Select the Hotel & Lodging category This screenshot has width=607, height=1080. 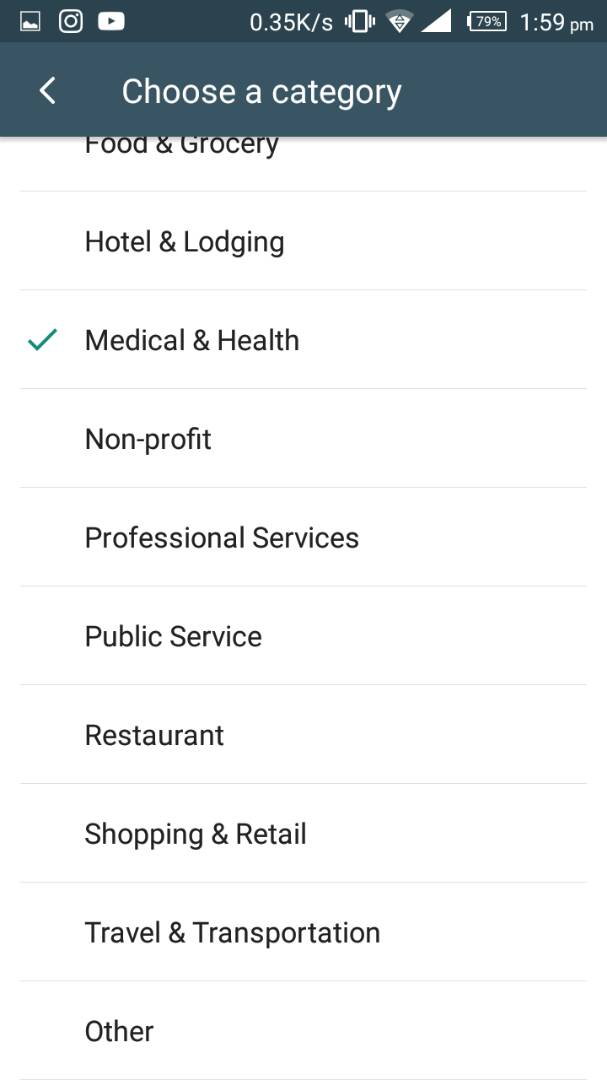(x=303, y=241)
